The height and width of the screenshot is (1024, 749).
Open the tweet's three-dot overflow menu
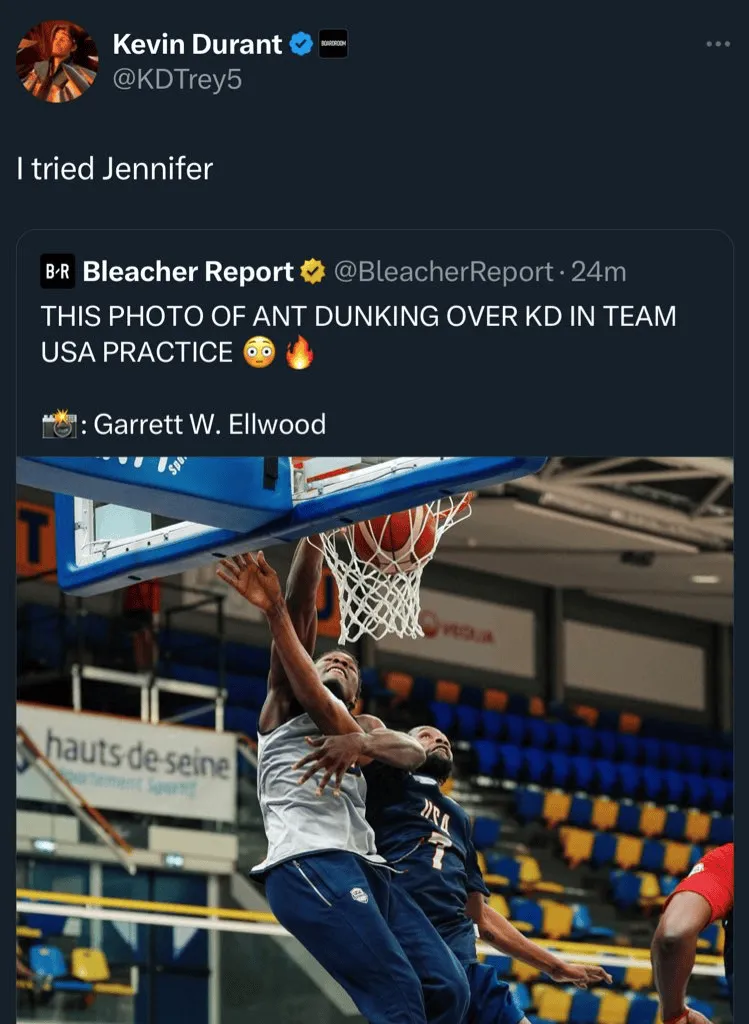click(717, 44)
